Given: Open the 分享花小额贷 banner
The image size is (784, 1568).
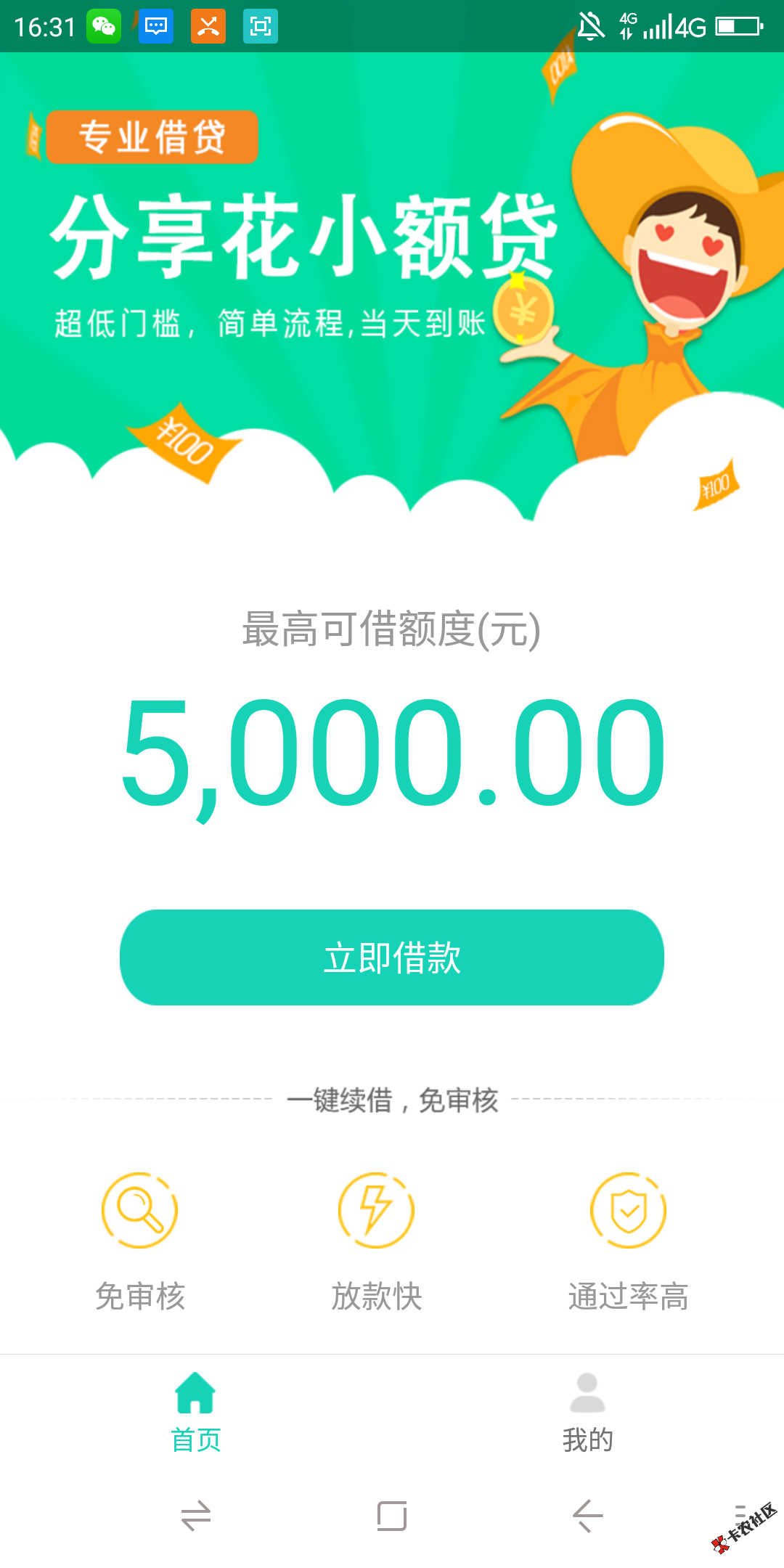Looking at the screenshot, I should [392, 283].
